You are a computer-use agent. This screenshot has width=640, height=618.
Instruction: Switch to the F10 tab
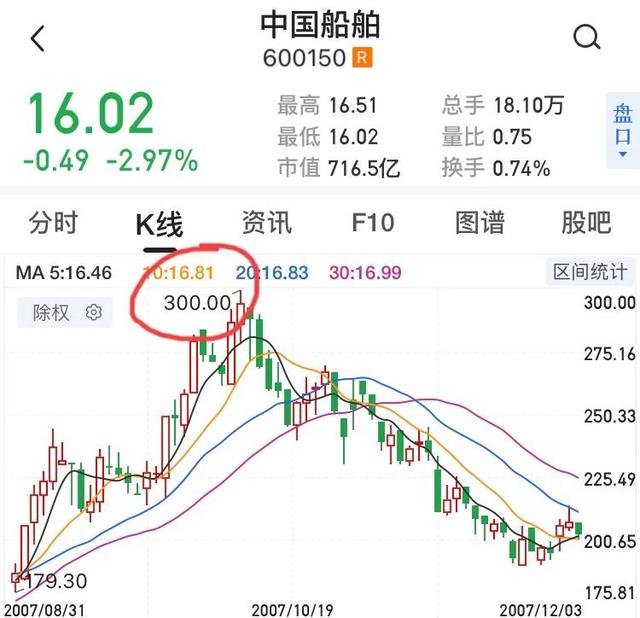pyautogui.click(x=373, y=222)
